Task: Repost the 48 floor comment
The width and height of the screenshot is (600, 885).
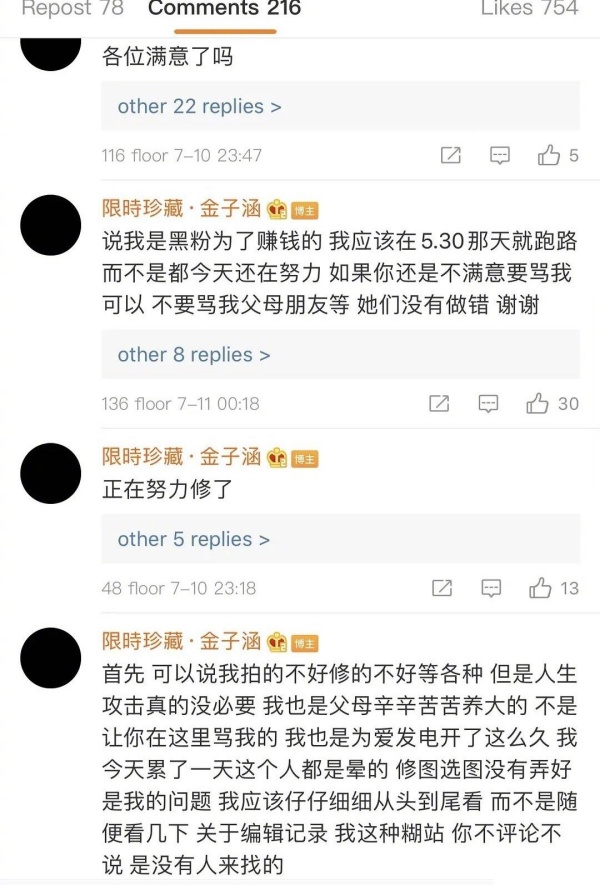Action: pyautogui.click(x=441, y=588)
